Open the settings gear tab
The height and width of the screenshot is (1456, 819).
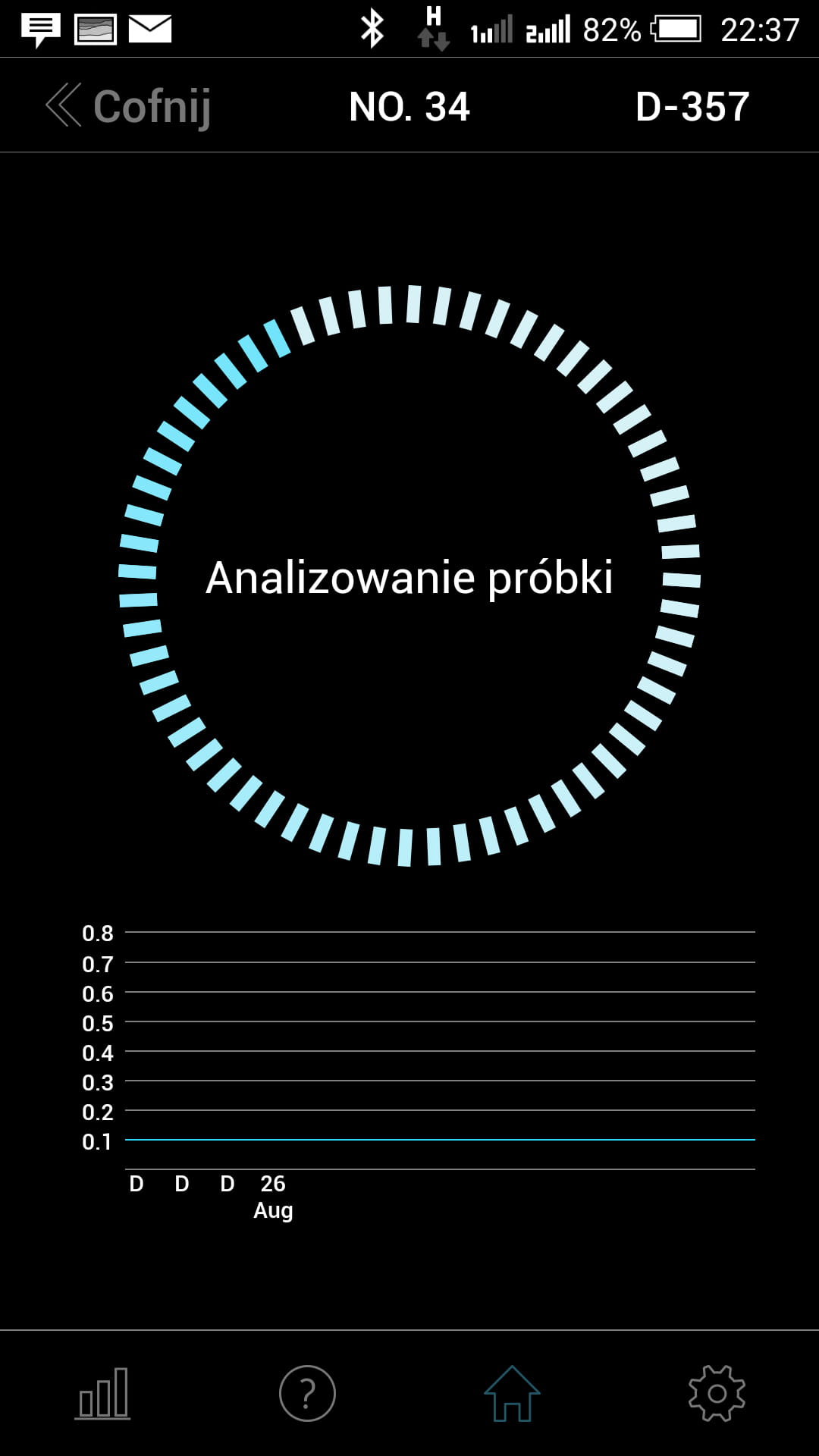(x=717, y=1394)
